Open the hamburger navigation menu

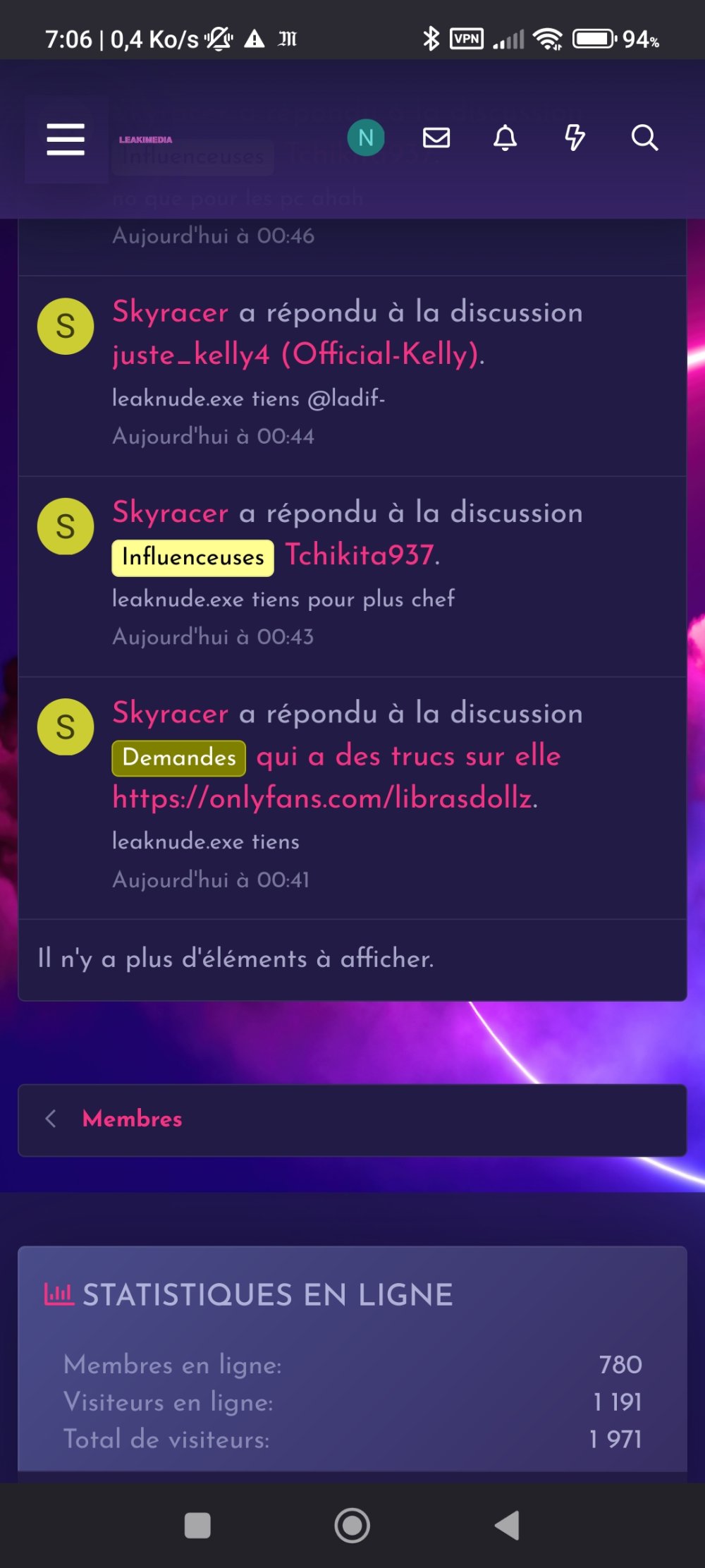[66, 138]
